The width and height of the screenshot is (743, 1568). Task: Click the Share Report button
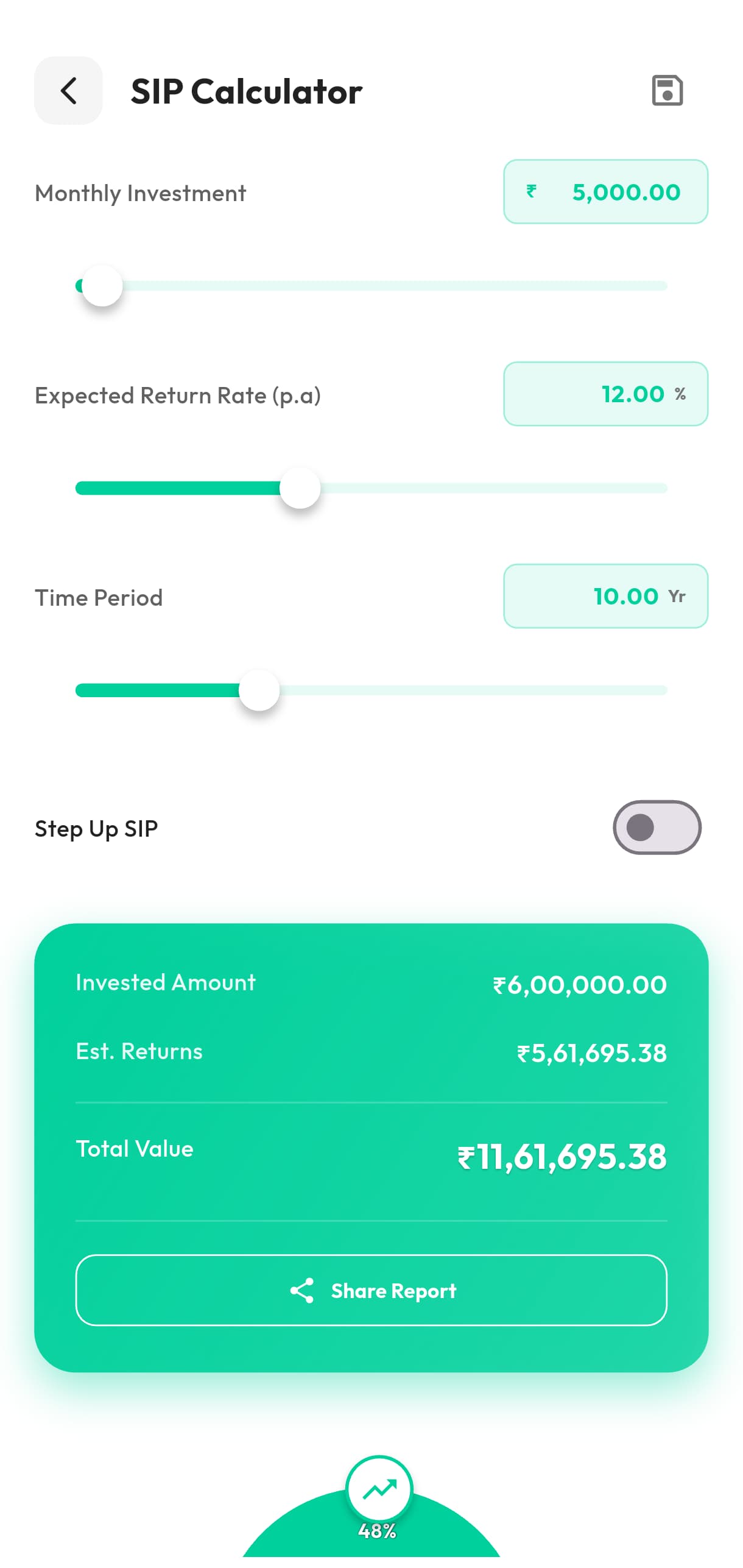tap(371, 1291)
